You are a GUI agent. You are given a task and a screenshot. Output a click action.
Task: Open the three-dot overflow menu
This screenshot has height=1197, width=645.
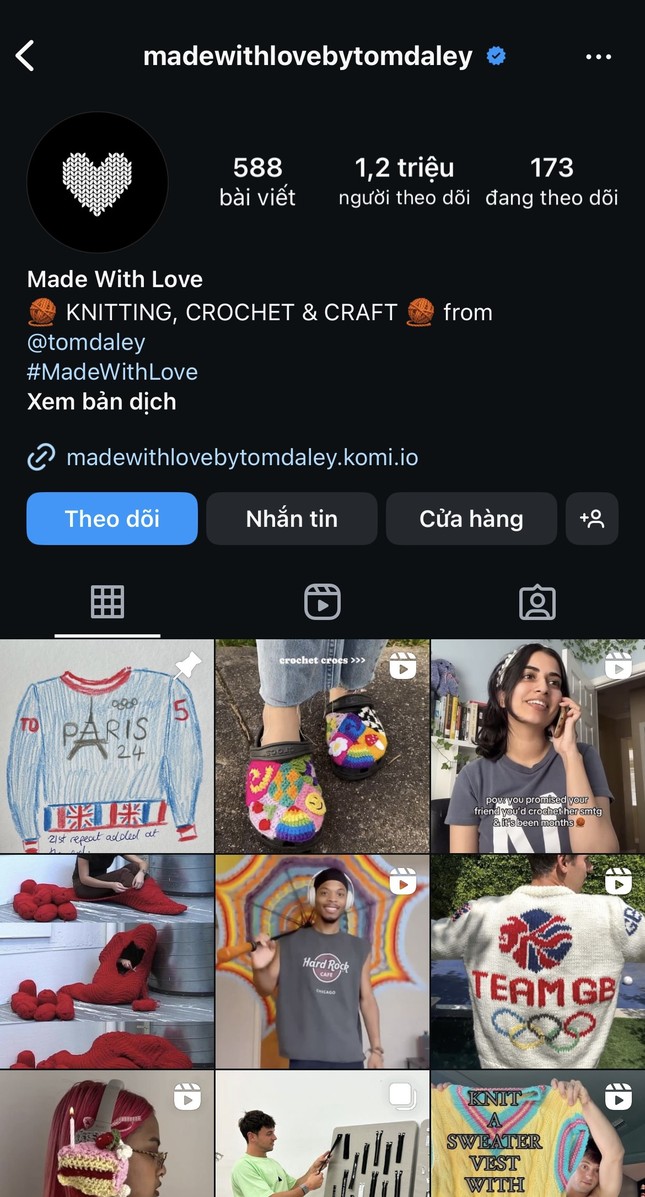coord(598,57)
